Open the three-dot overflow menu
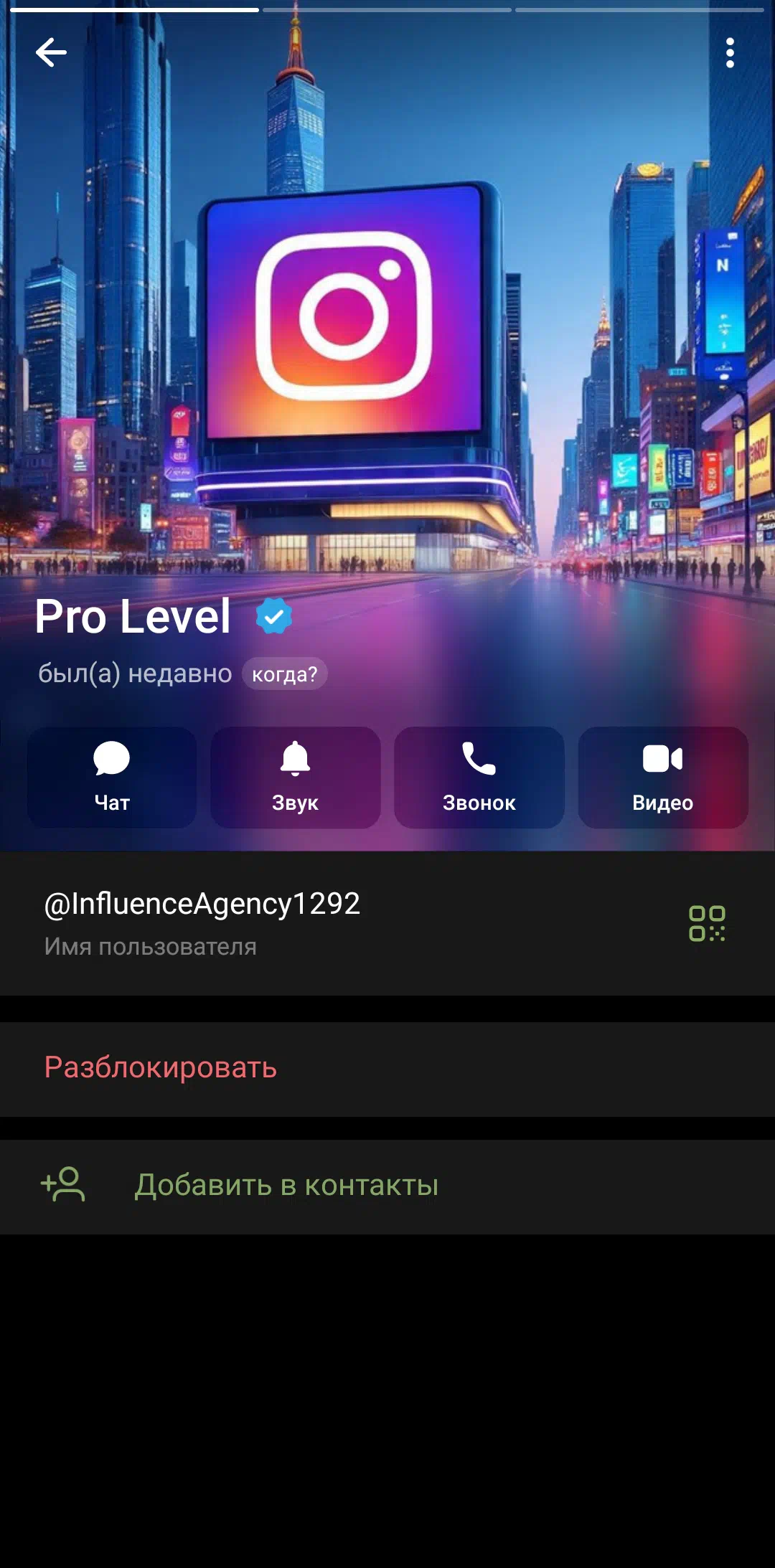This screenshot has height=1568, width=775. click(730, 53)
